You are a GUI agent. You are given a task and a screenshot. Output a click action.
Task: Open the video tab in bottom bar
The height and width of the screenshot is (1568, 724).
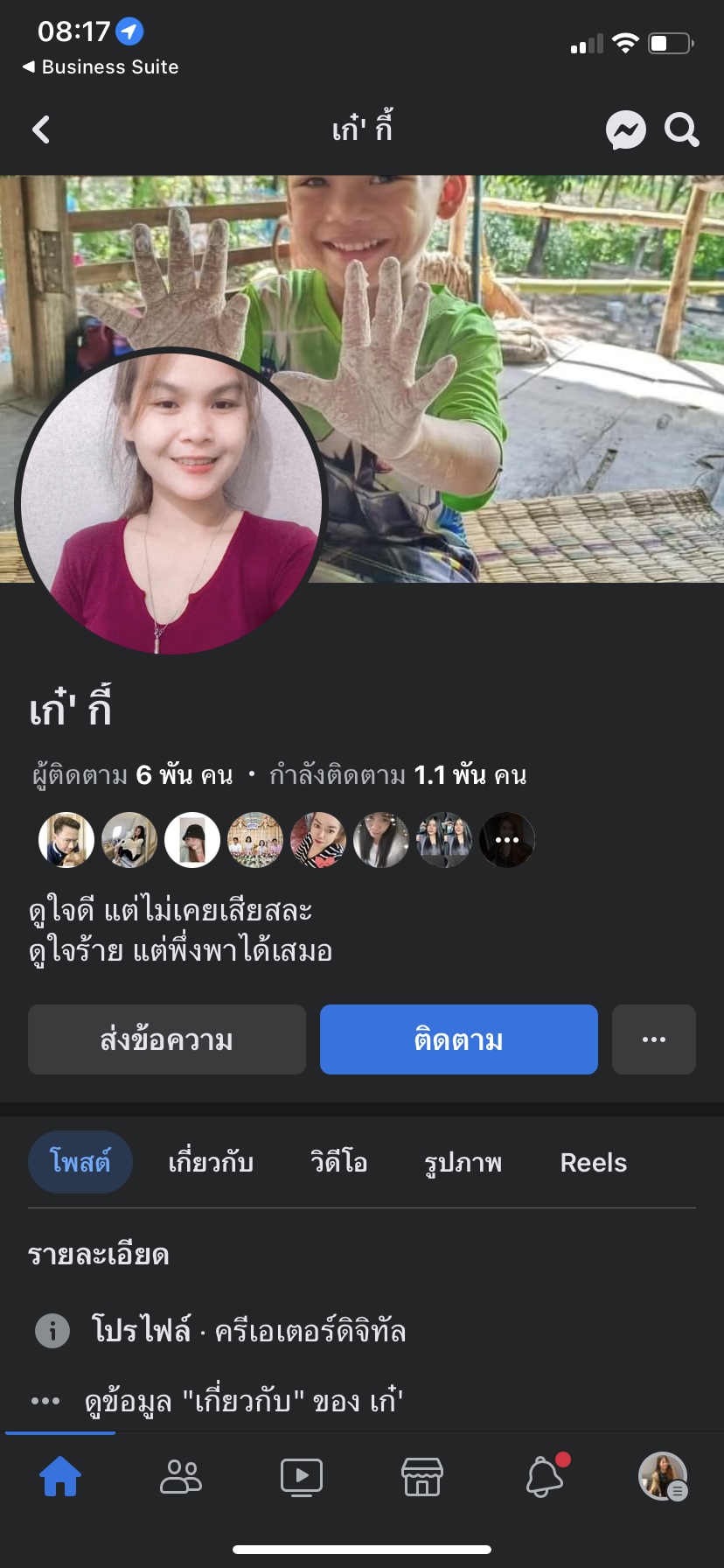pos(302,1477)
